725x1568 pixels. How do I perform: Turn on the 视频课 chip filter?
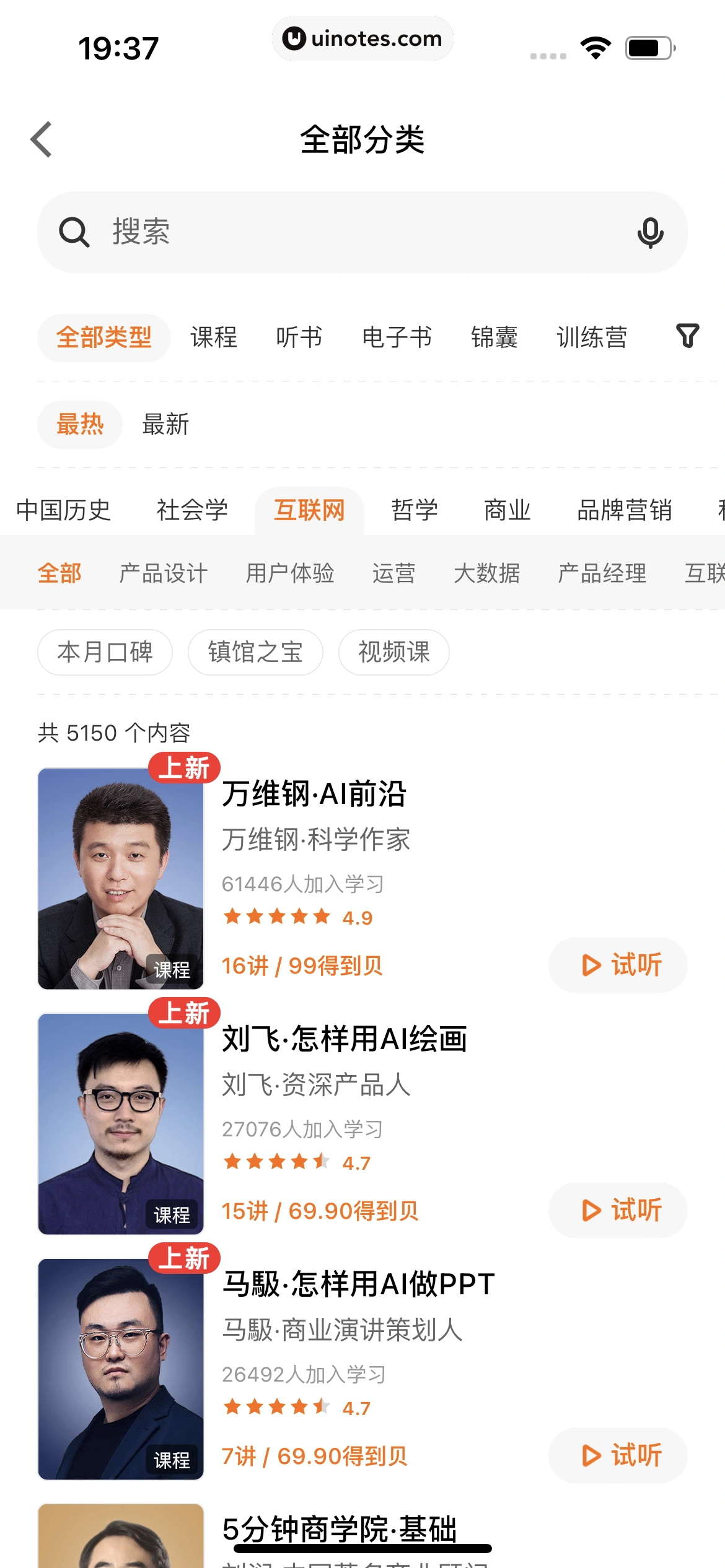393,652
